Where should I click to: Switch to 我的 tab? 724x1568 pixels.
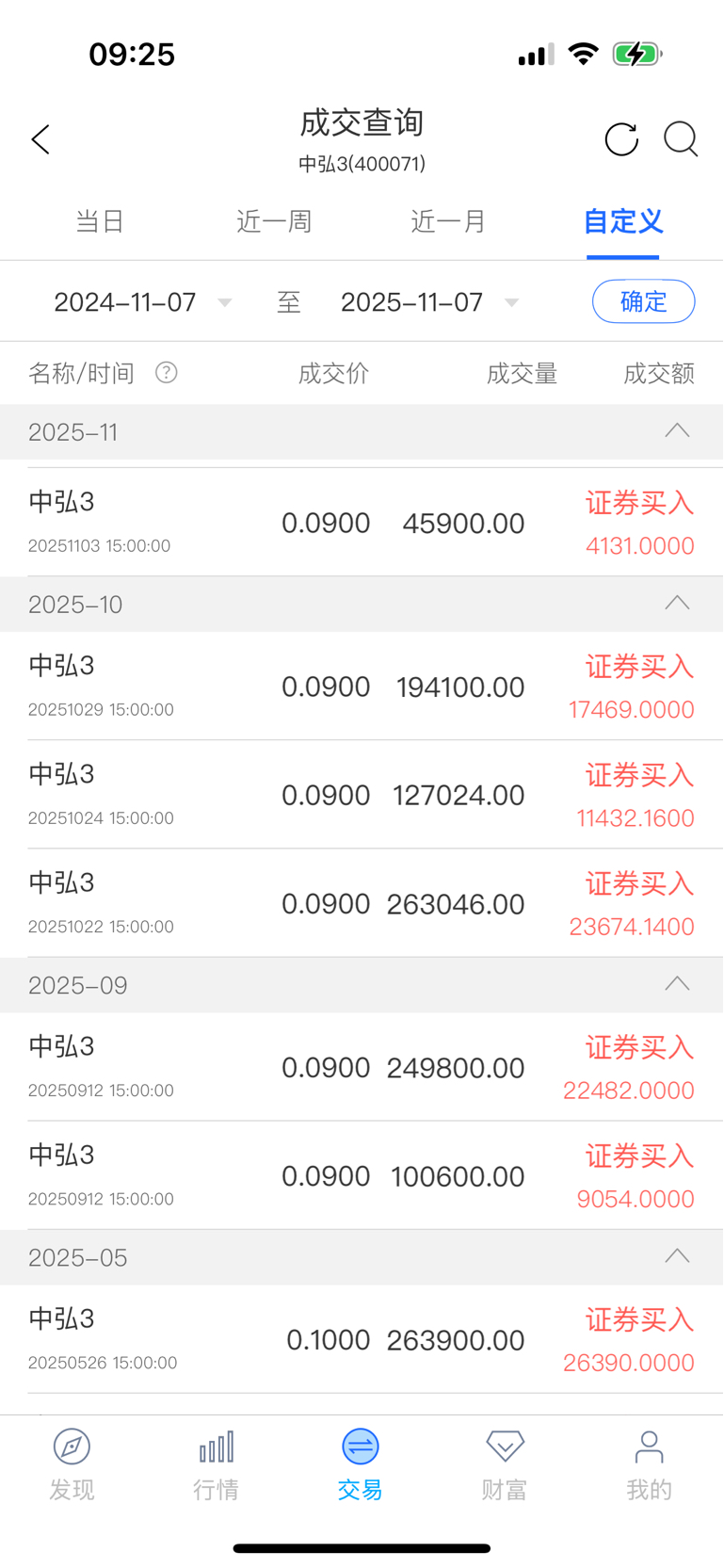pos(649,1463)
